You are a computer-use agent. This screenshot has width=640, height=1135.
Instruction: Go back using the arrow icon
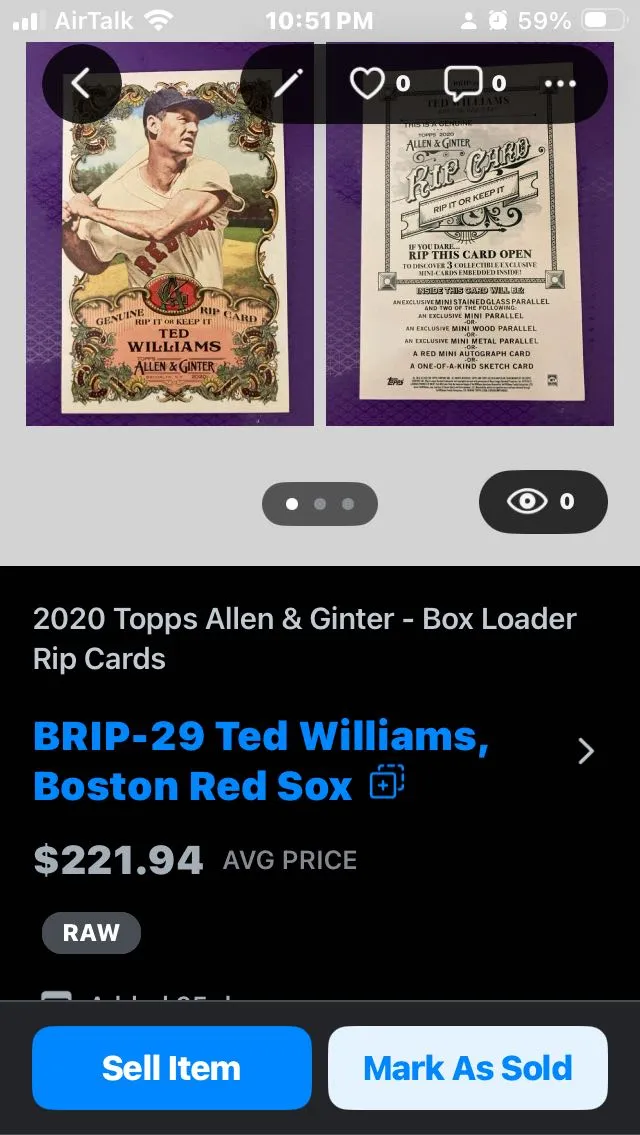click(82, 84)
